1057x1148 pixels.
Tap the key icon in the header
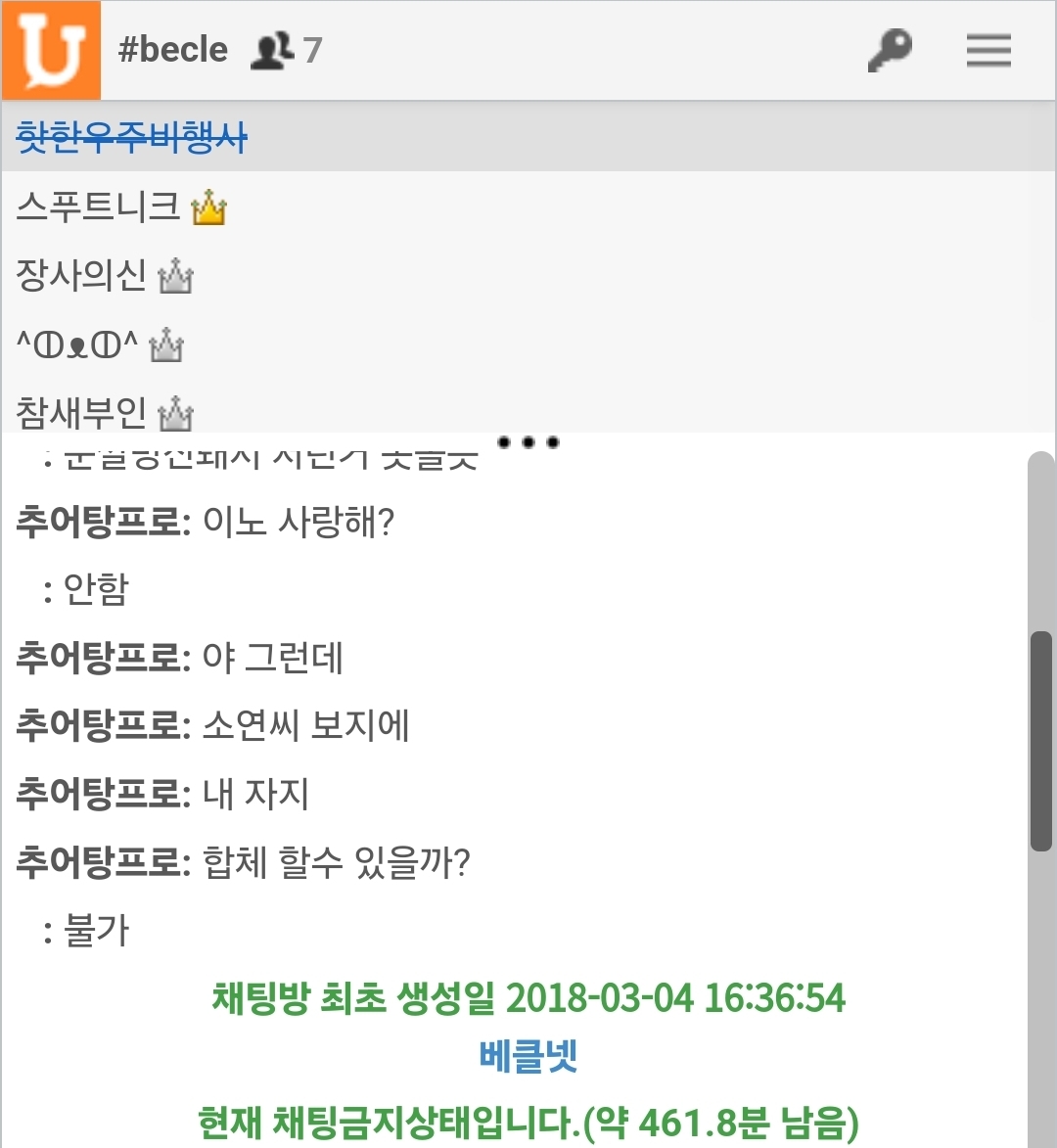click(x=889, y=51)
